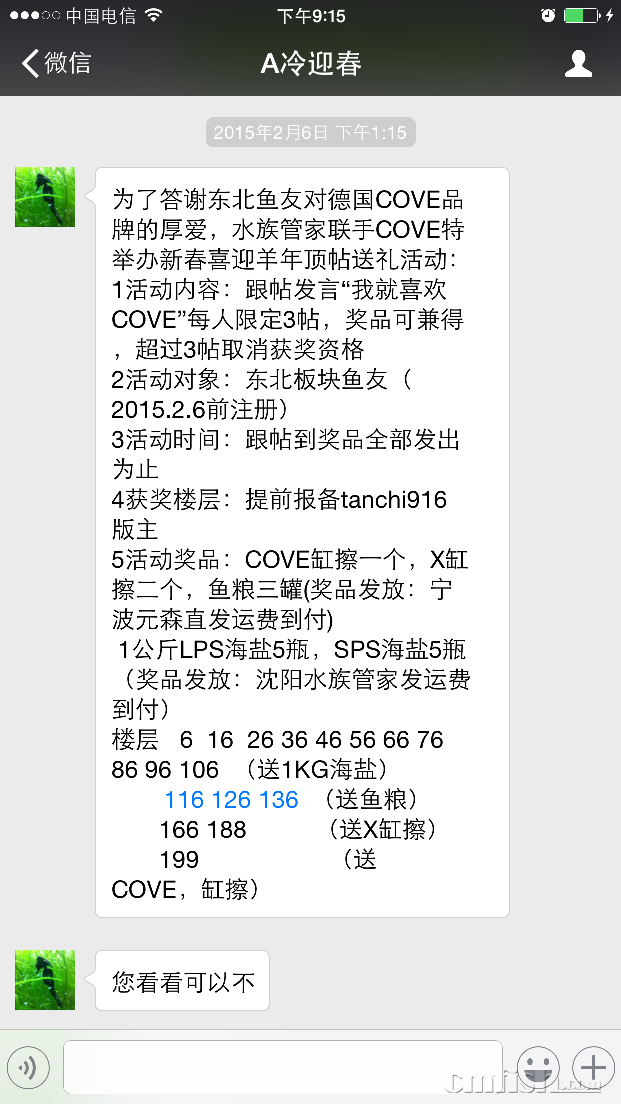Go back to the 微信 chat list
The image size is (621, 1104).
(56, 64)
